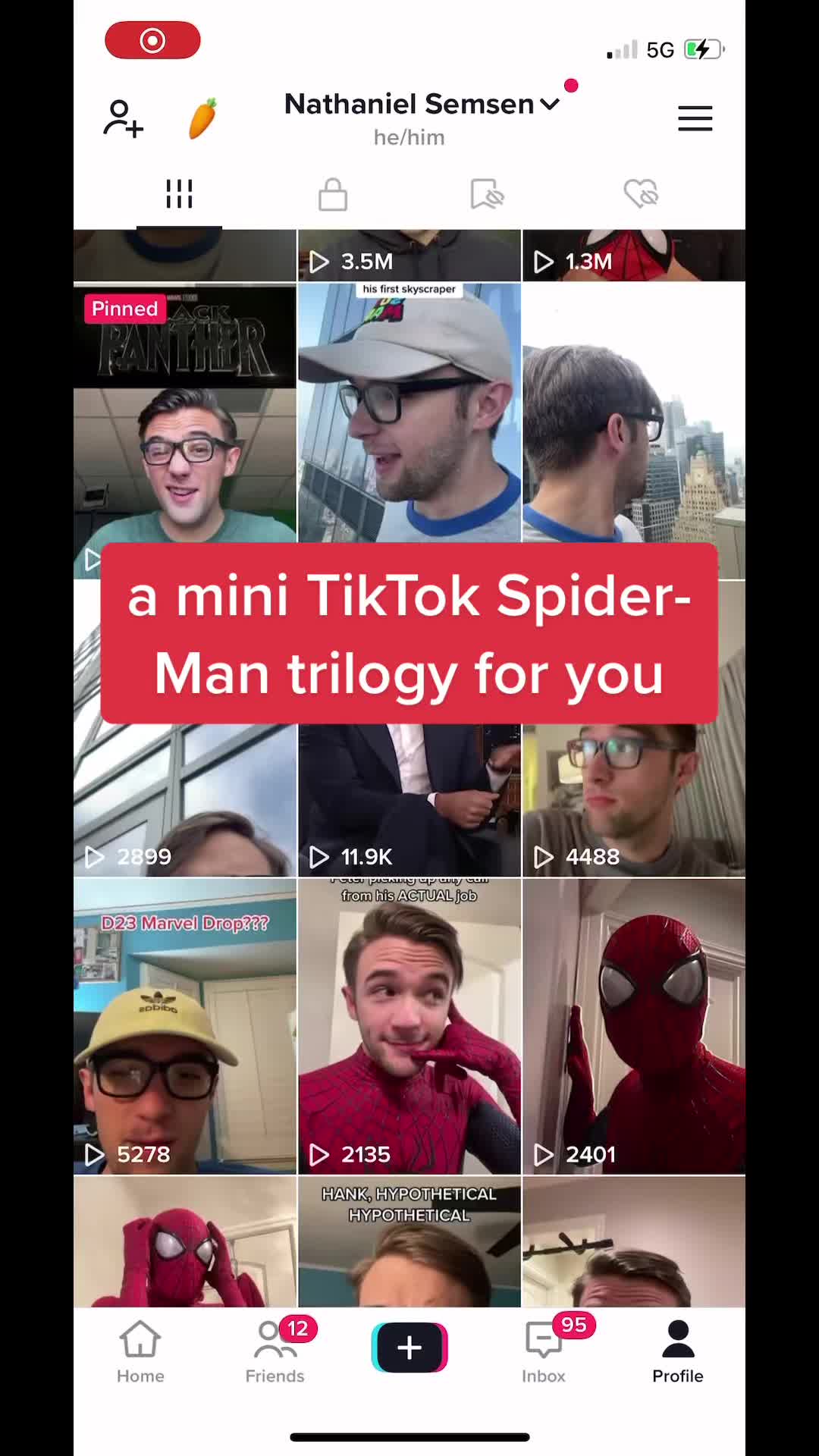Switch to the hidden liked videos tab
819x1456 pixels.
tap(641, 195)
